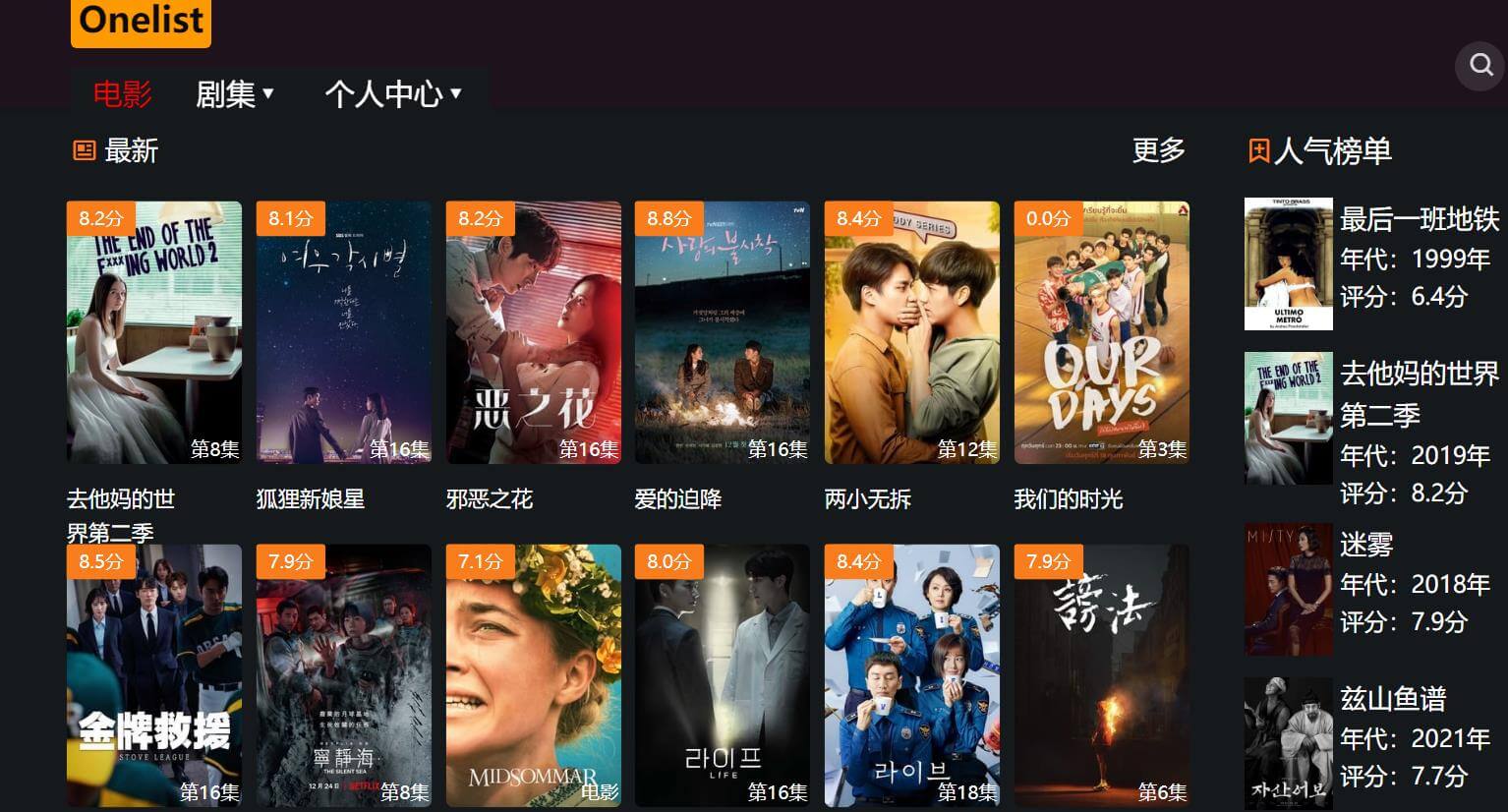The height and width of the screenshot is (812, 1508).
Task: Open the 金牌救援 poster card
Action: (154, 675)
